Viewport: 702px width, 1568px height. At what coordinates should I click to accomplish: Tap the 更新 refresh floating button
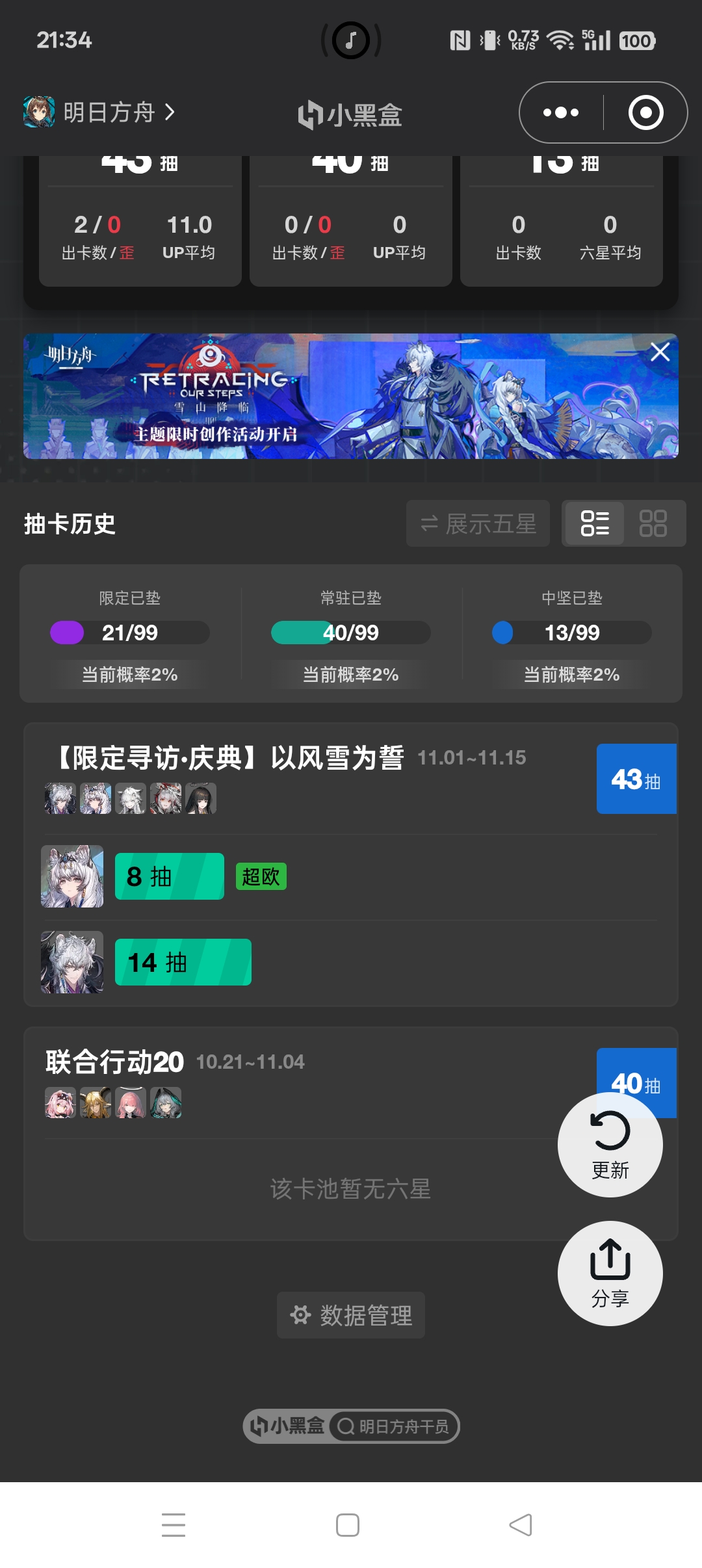[x=610, y=1144]
